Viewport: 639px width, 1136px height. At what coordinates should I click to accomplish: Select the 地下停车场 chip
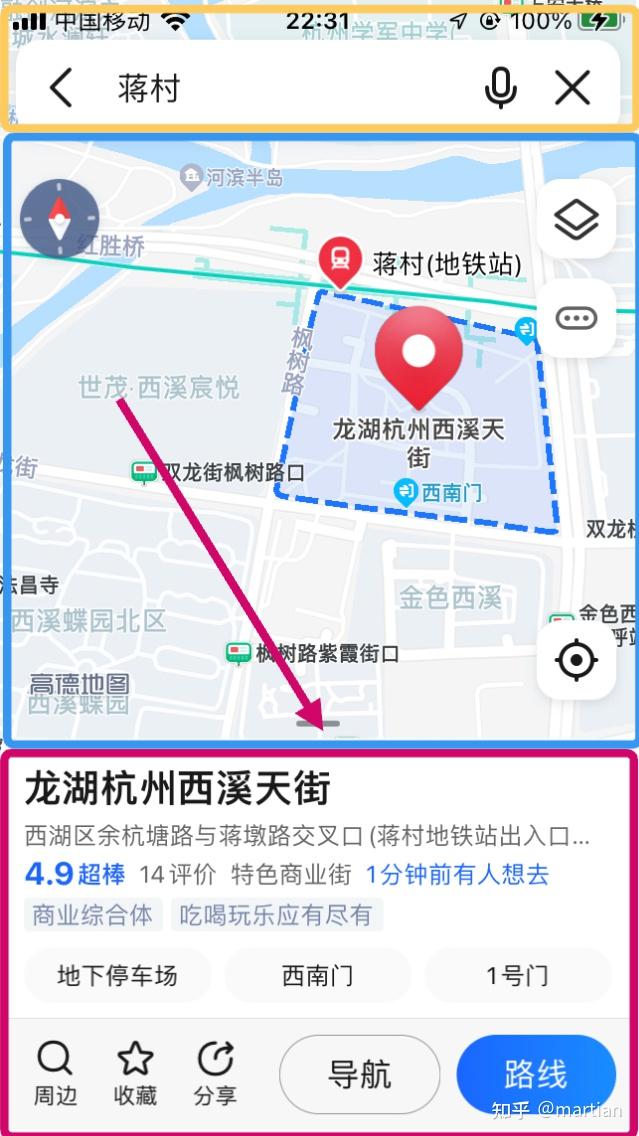click(x=117, y=975)
